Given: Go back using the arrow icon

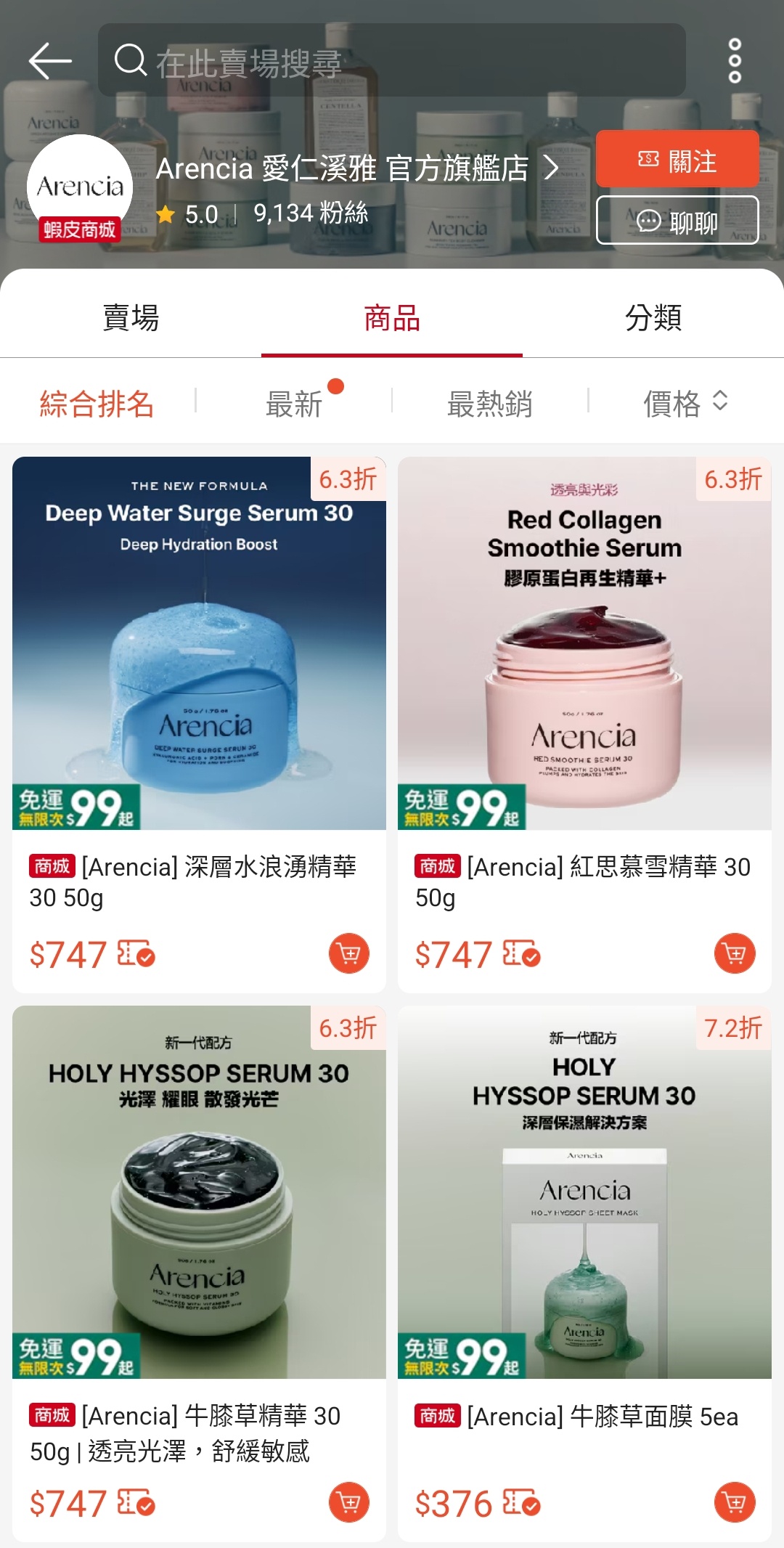Looking at the screenshot, I should pos(49,60).
